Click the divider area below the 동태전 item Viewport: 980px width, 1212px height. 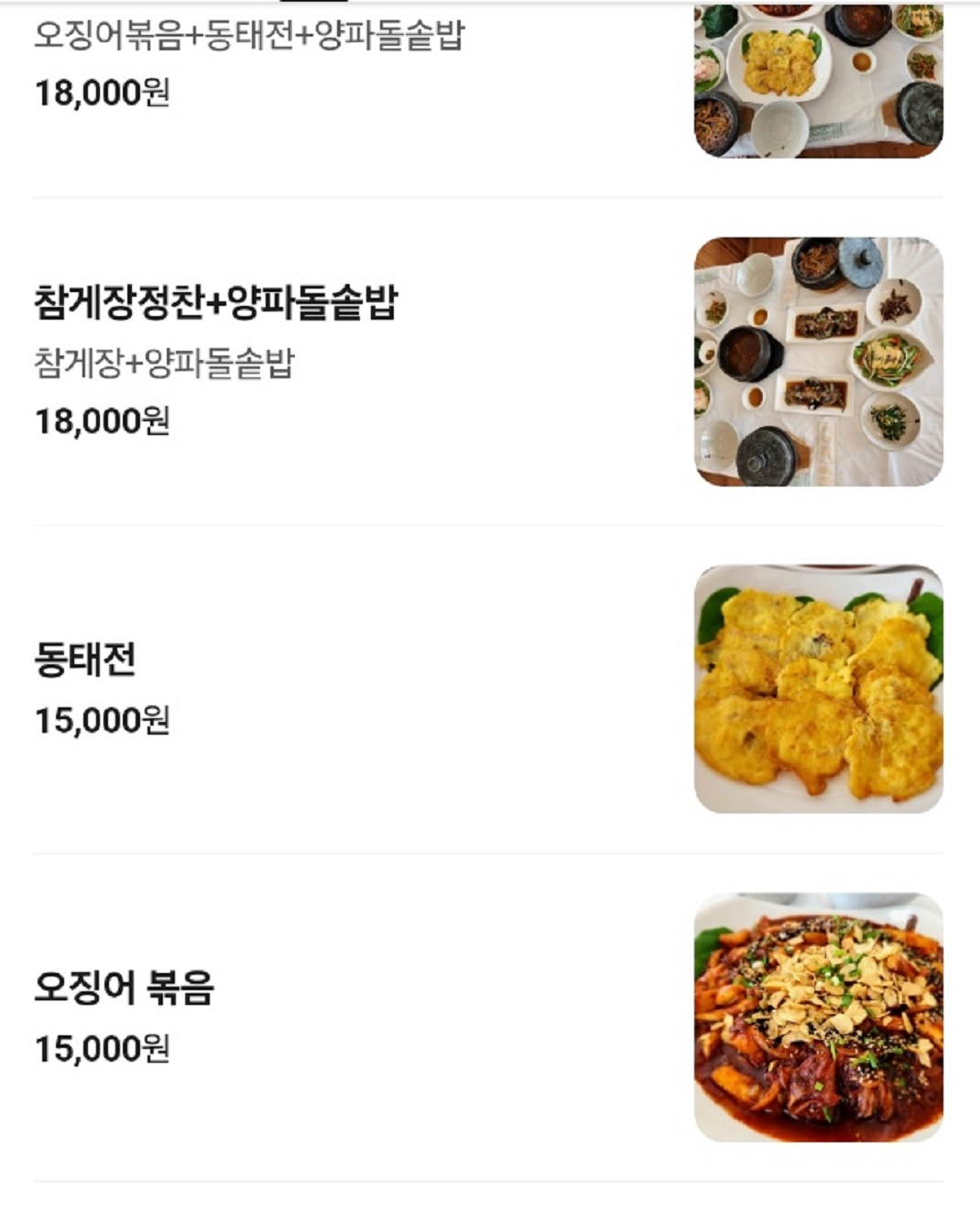(x=490, y=852)
